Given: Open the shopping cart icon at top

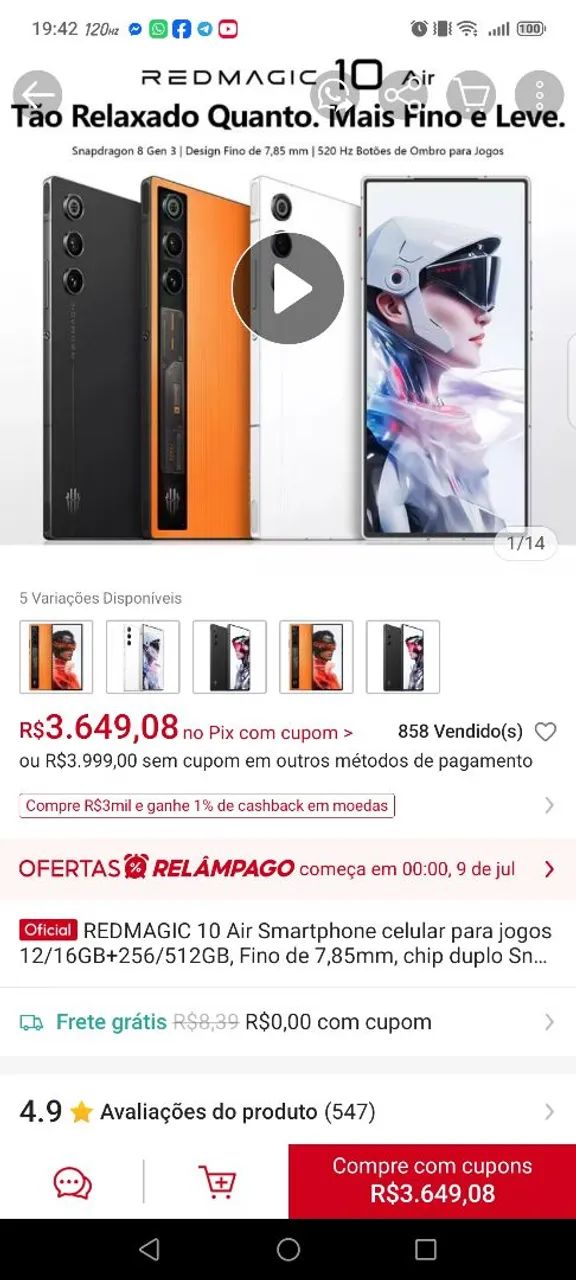Looking at the screenshot, I should click(471, 96).
